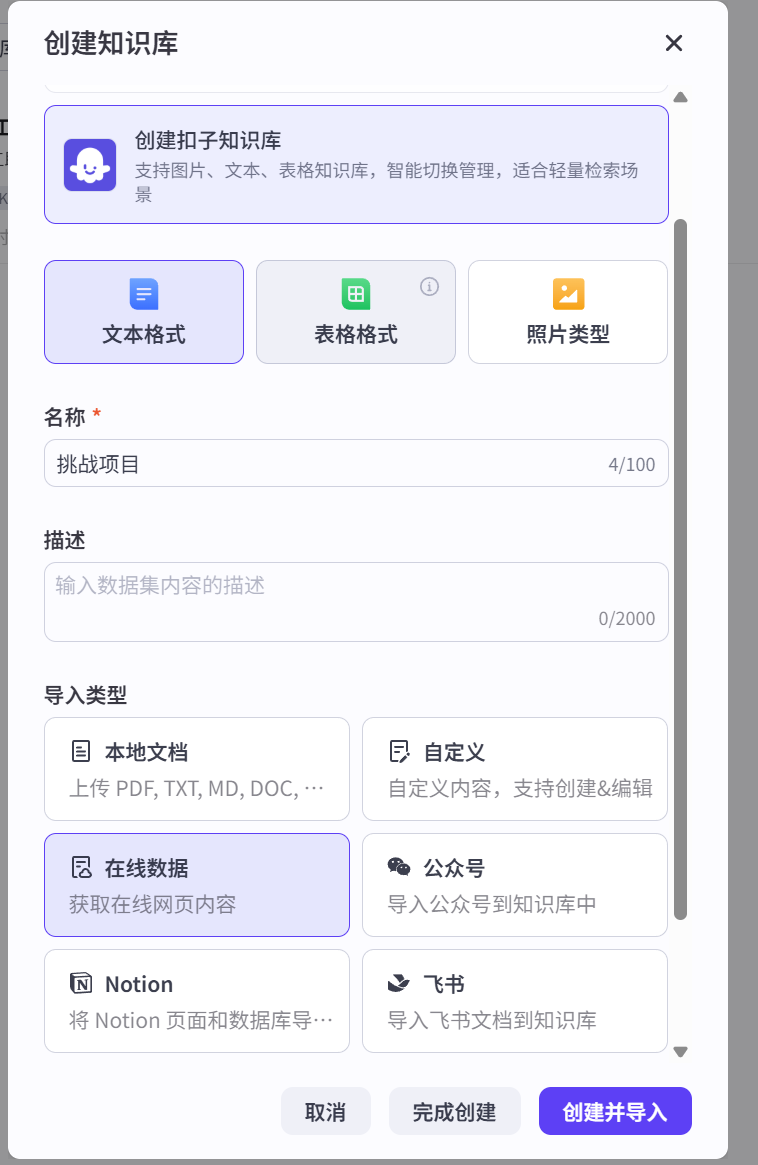Select 公众号 as the import type

(x=514, y=884)
